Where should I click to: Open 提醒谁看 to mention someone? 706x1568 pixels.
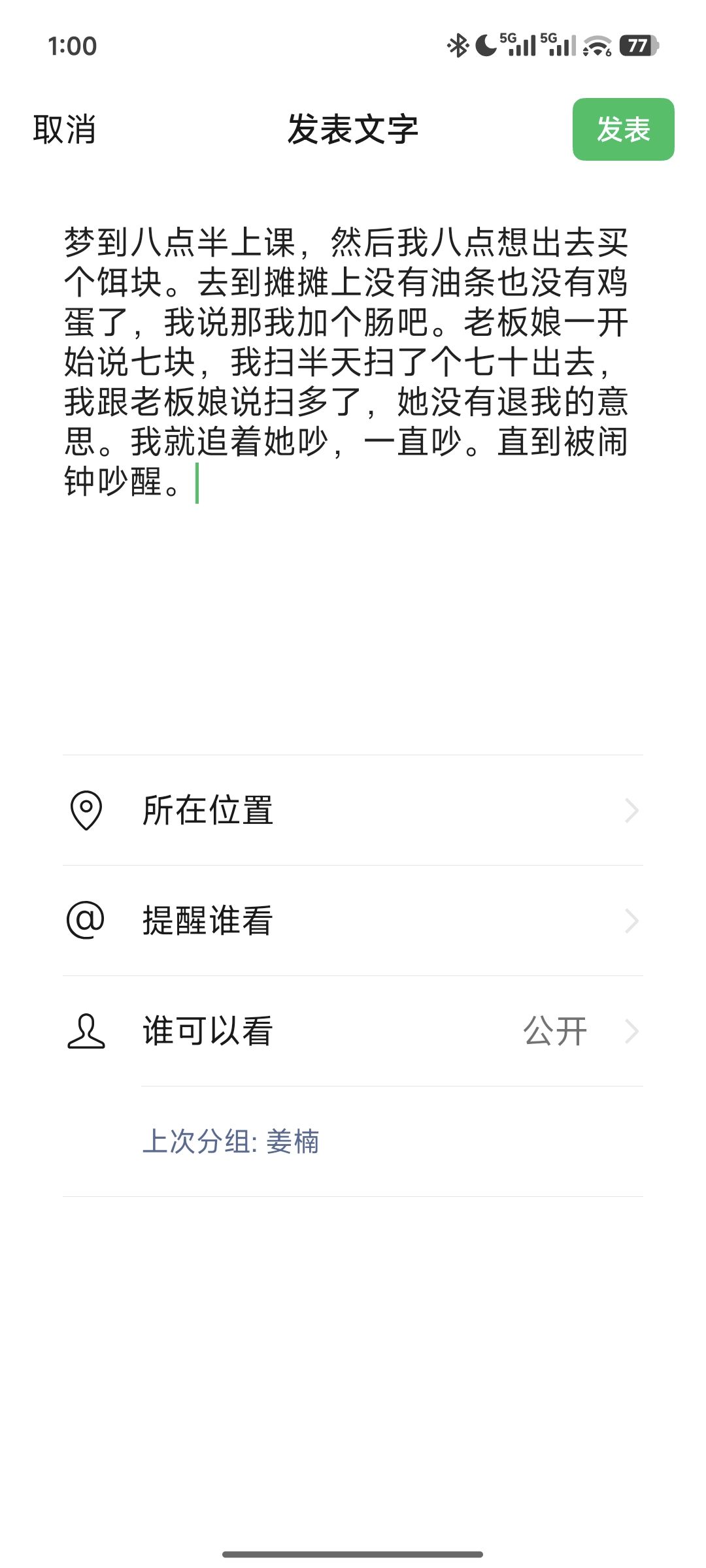353,921
